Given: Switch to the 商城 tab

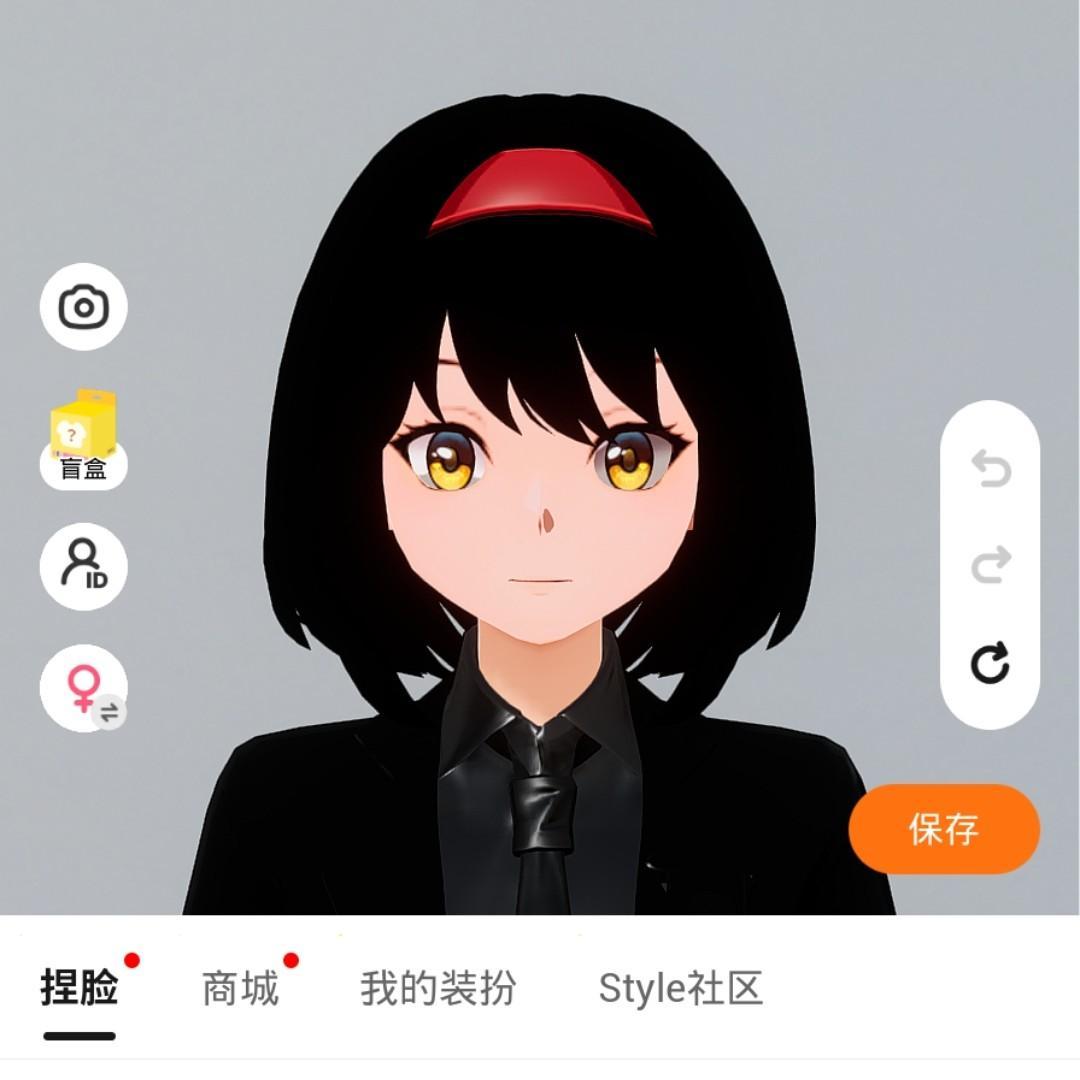Looking at the screenshot, I should point(240,989).
